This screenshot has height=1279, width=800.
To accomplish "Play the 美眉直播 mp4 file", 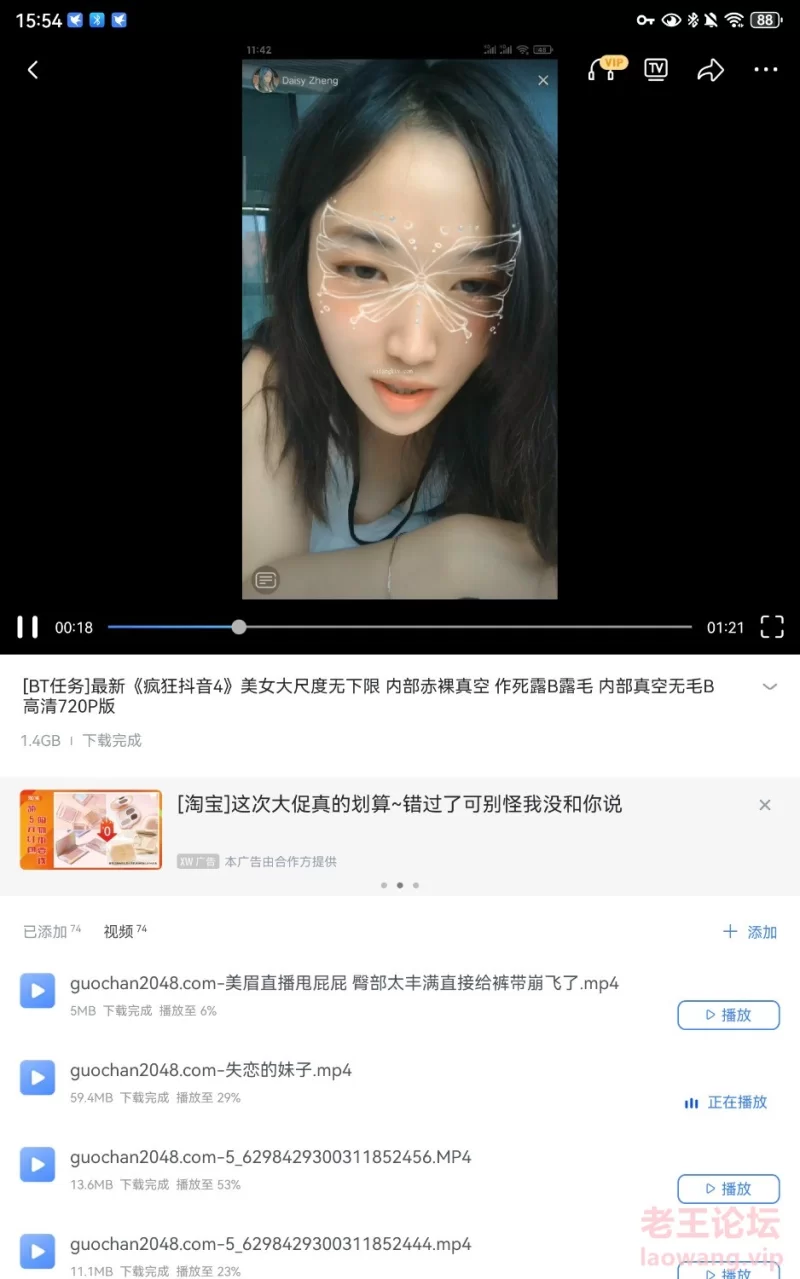I will pyautogui.click(x=728, y=1014).
